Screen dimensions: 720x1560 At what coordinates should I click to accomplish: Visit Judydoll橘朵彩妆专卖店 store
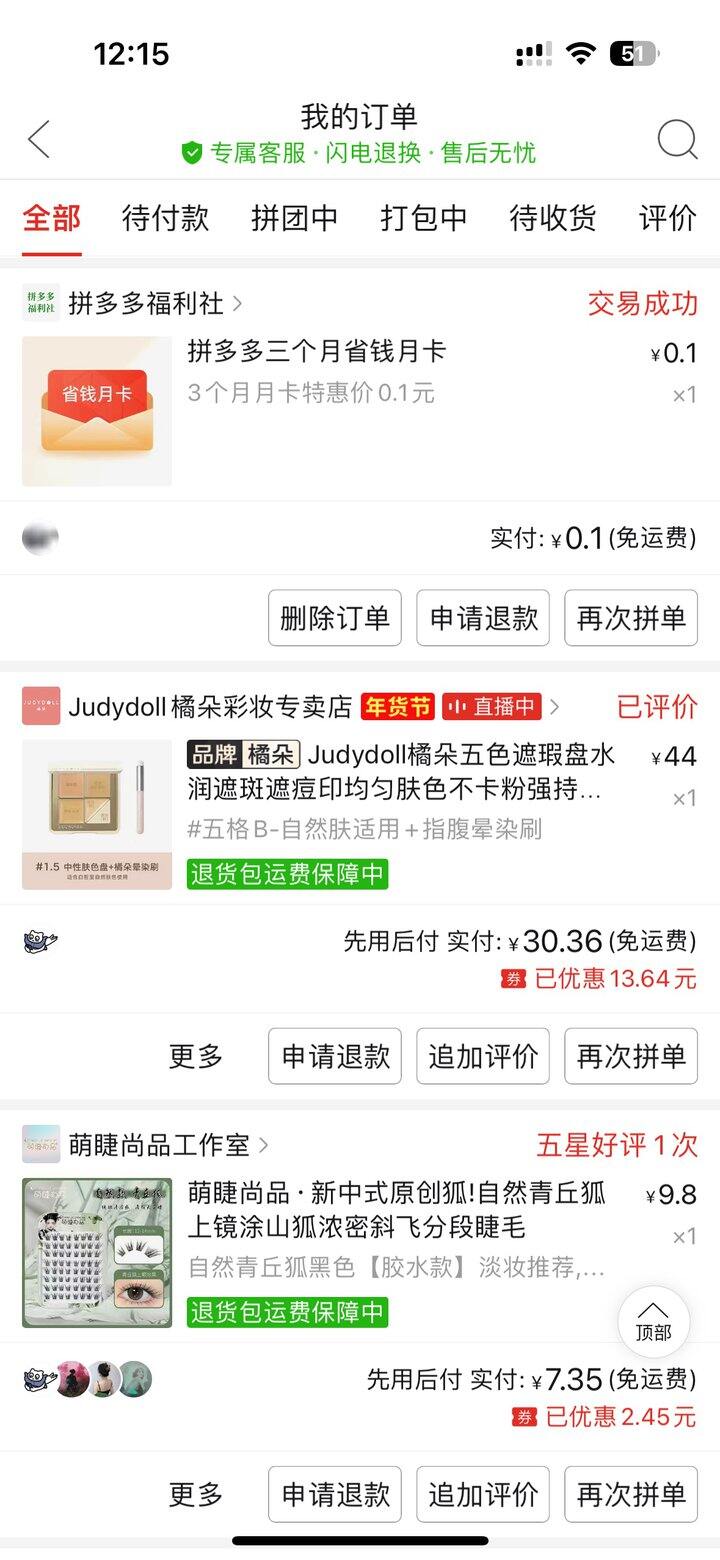tap(210, 707)
